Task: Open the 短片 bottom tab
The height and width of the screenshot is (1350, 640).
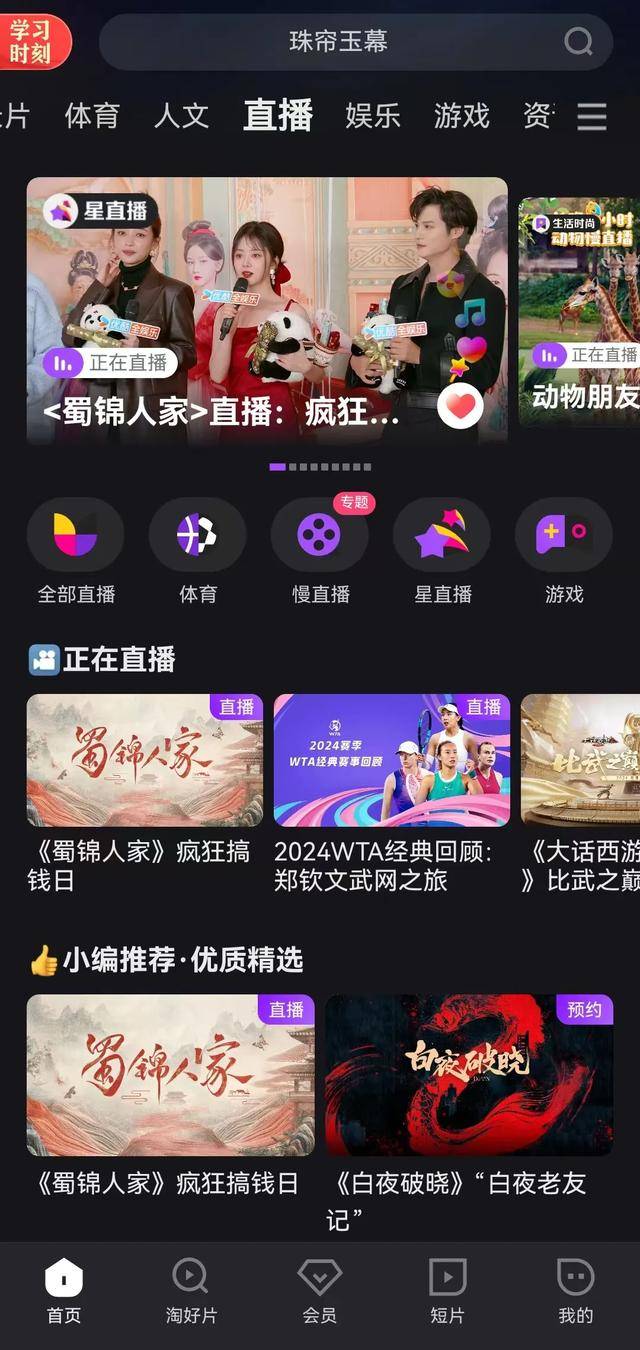Action: tap(447, 1290)
